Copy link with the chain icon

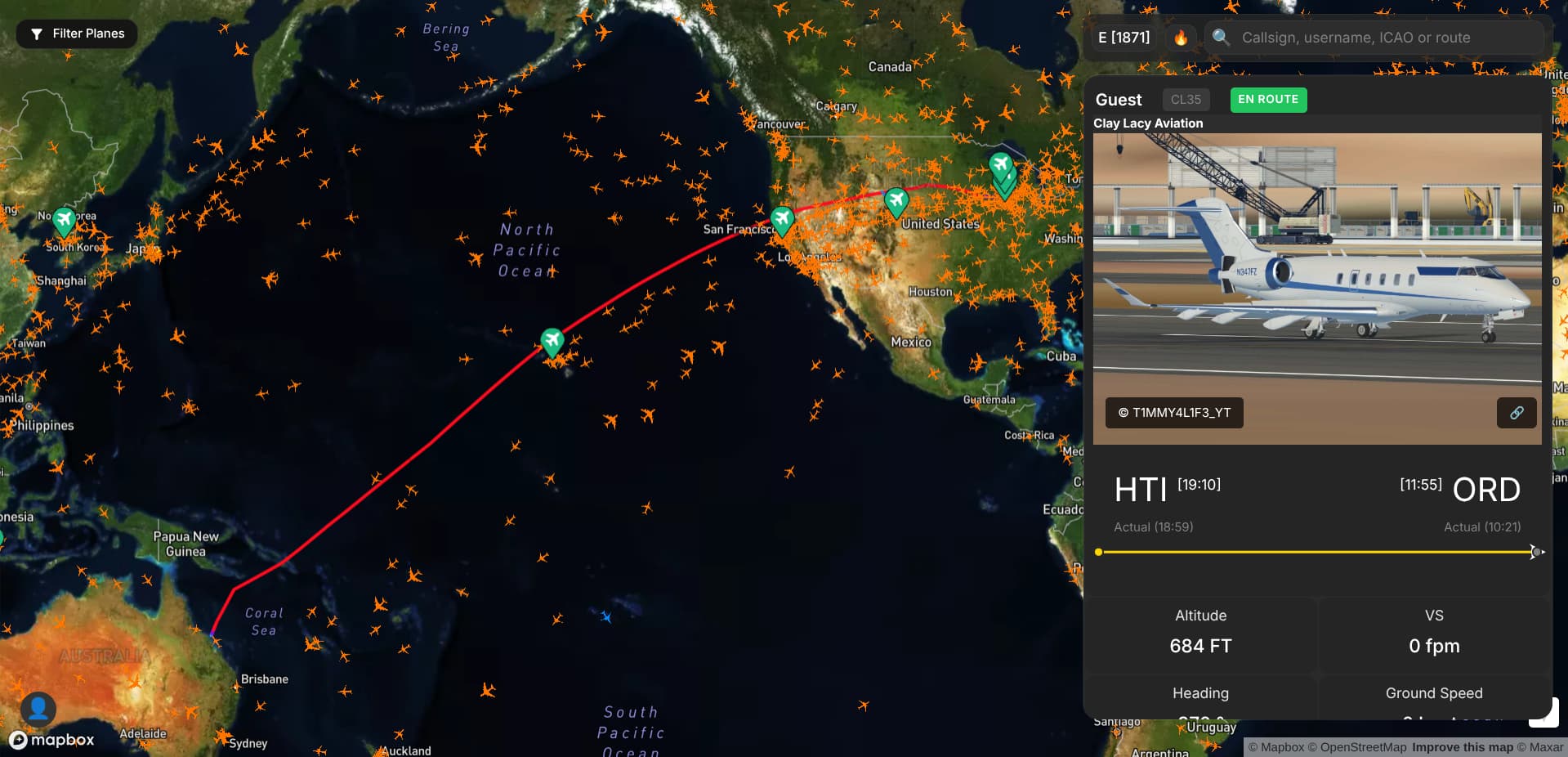coord(1516,413)
